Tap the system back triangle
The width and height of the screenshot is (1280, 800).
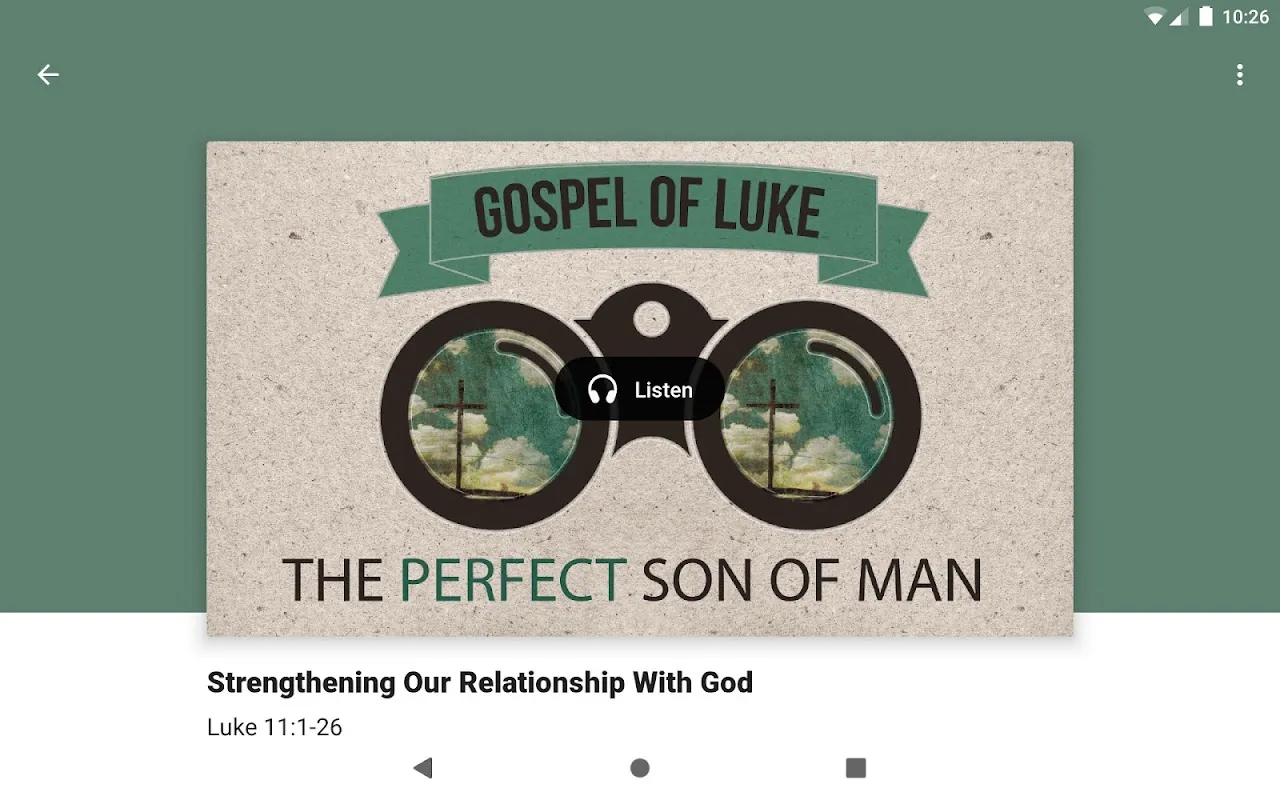423,768
